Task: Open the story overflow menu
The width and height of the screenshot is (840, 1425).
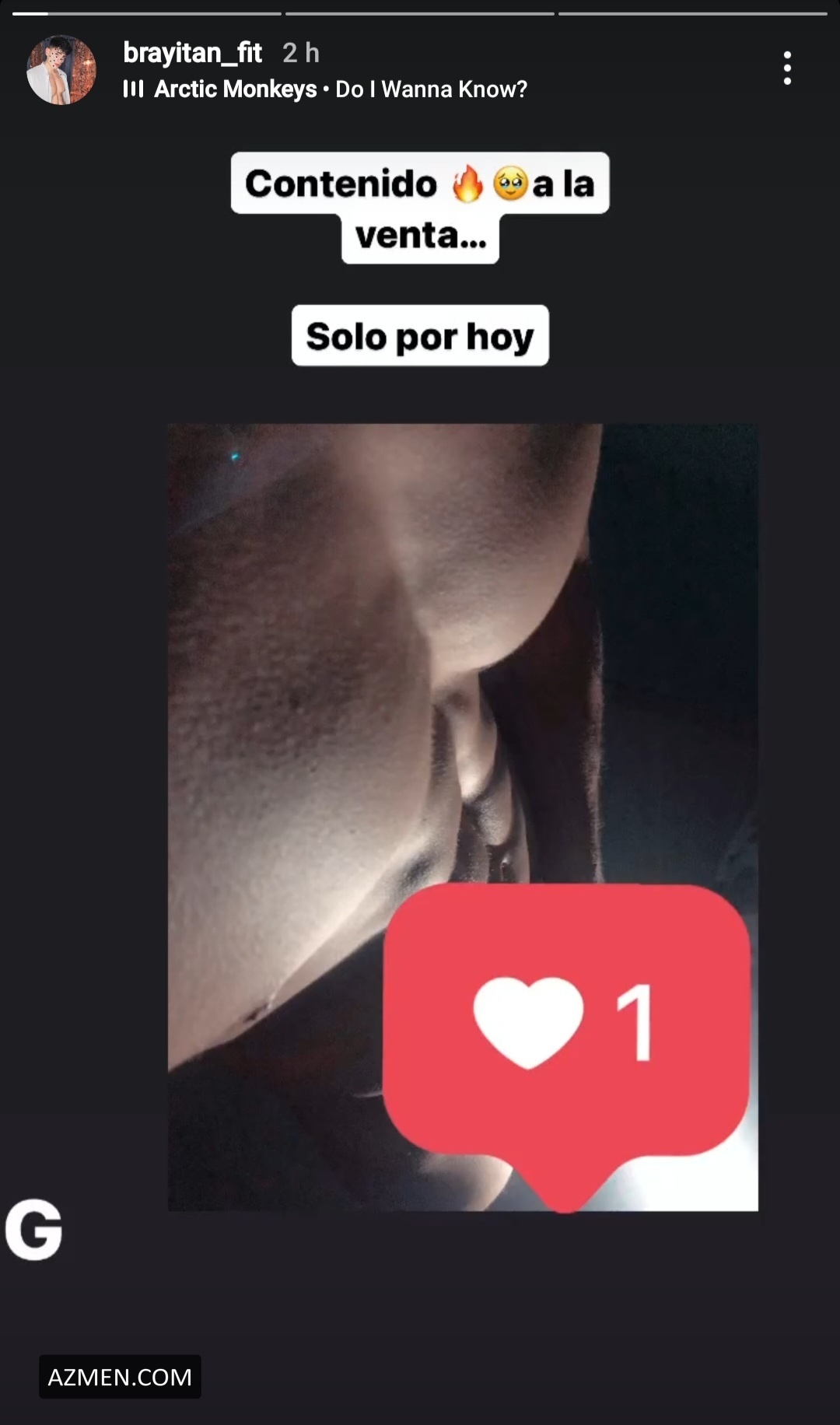Action: [x=787, y=68]
